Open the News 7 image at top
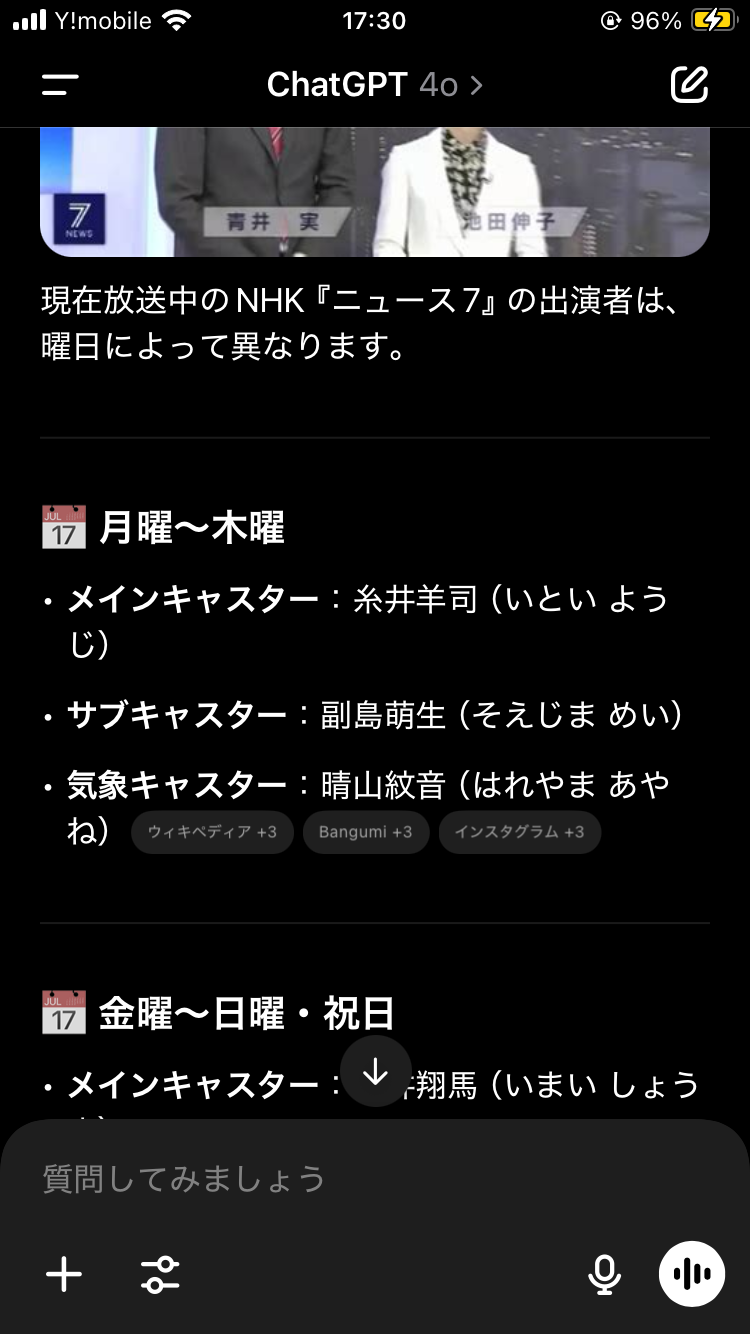750x1334 pixels. click(x=375, y=192)
